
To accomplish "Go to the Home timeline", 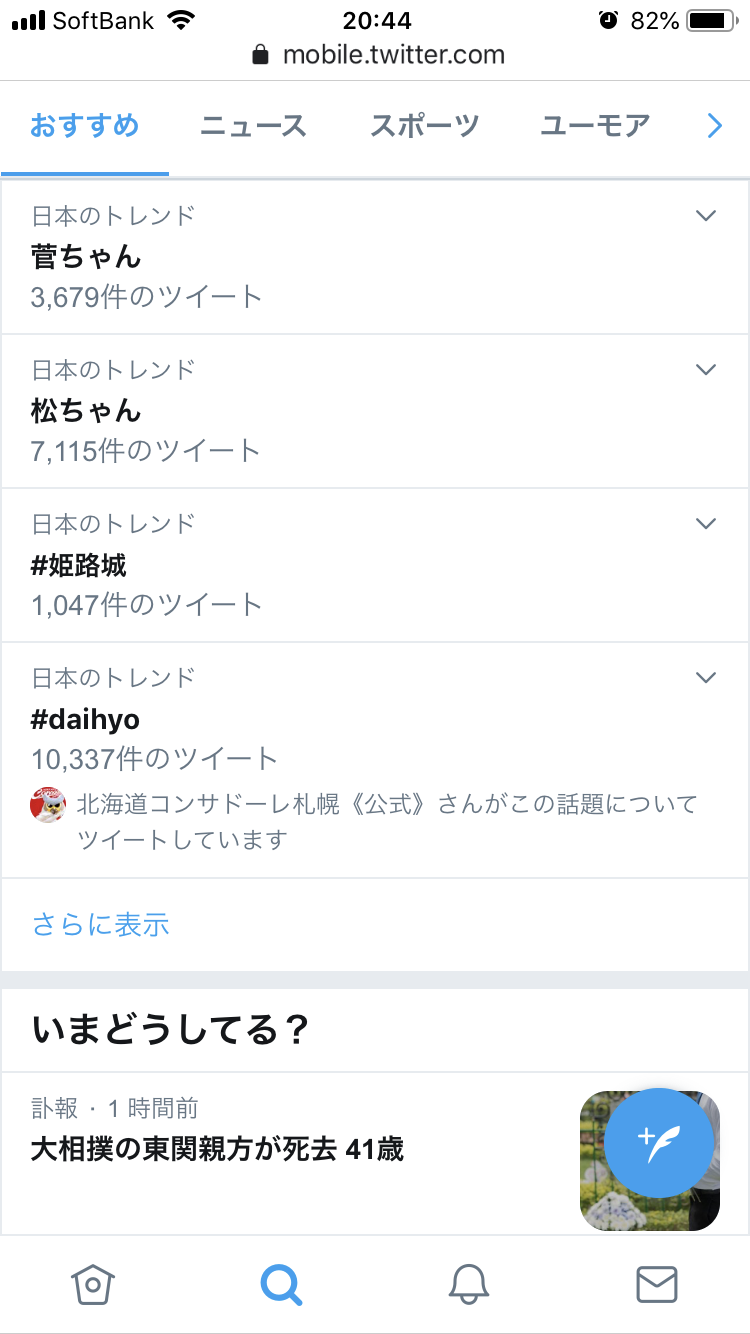I will click(93, 1284).
